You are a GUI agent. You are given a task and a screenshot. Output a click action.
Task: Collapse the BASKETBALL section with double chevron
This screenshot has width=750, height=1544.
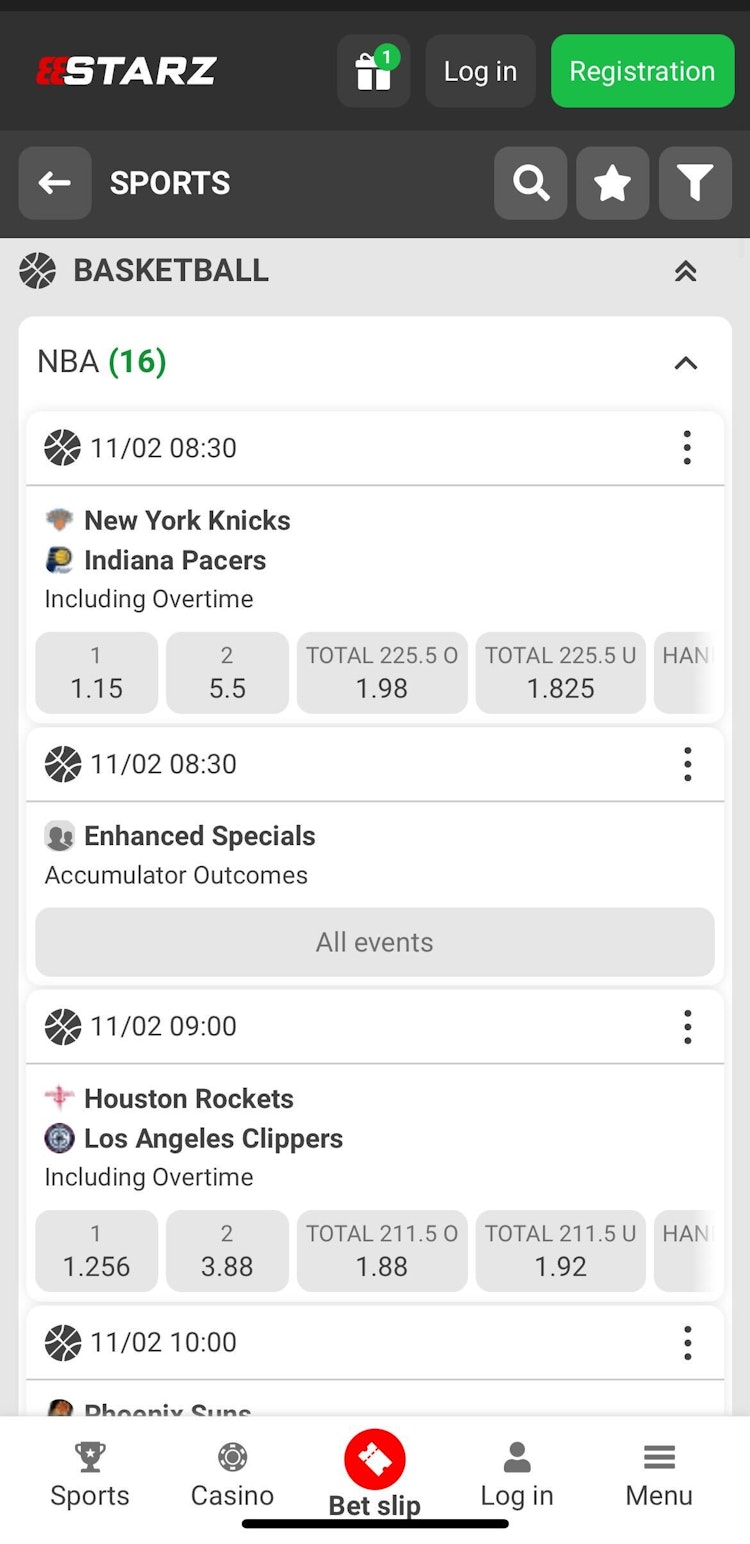(685, 270)
